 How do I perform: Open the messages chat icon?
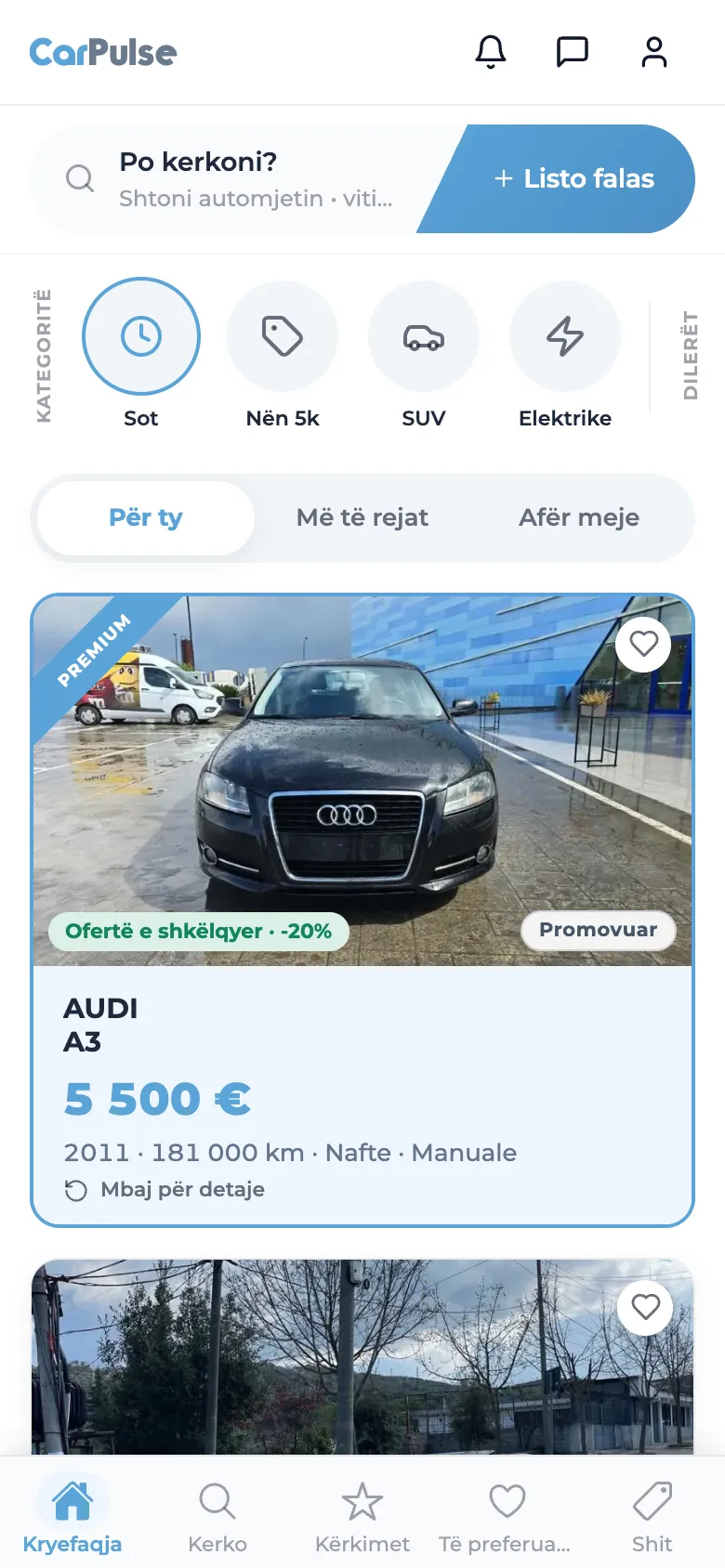coord(573,52)
